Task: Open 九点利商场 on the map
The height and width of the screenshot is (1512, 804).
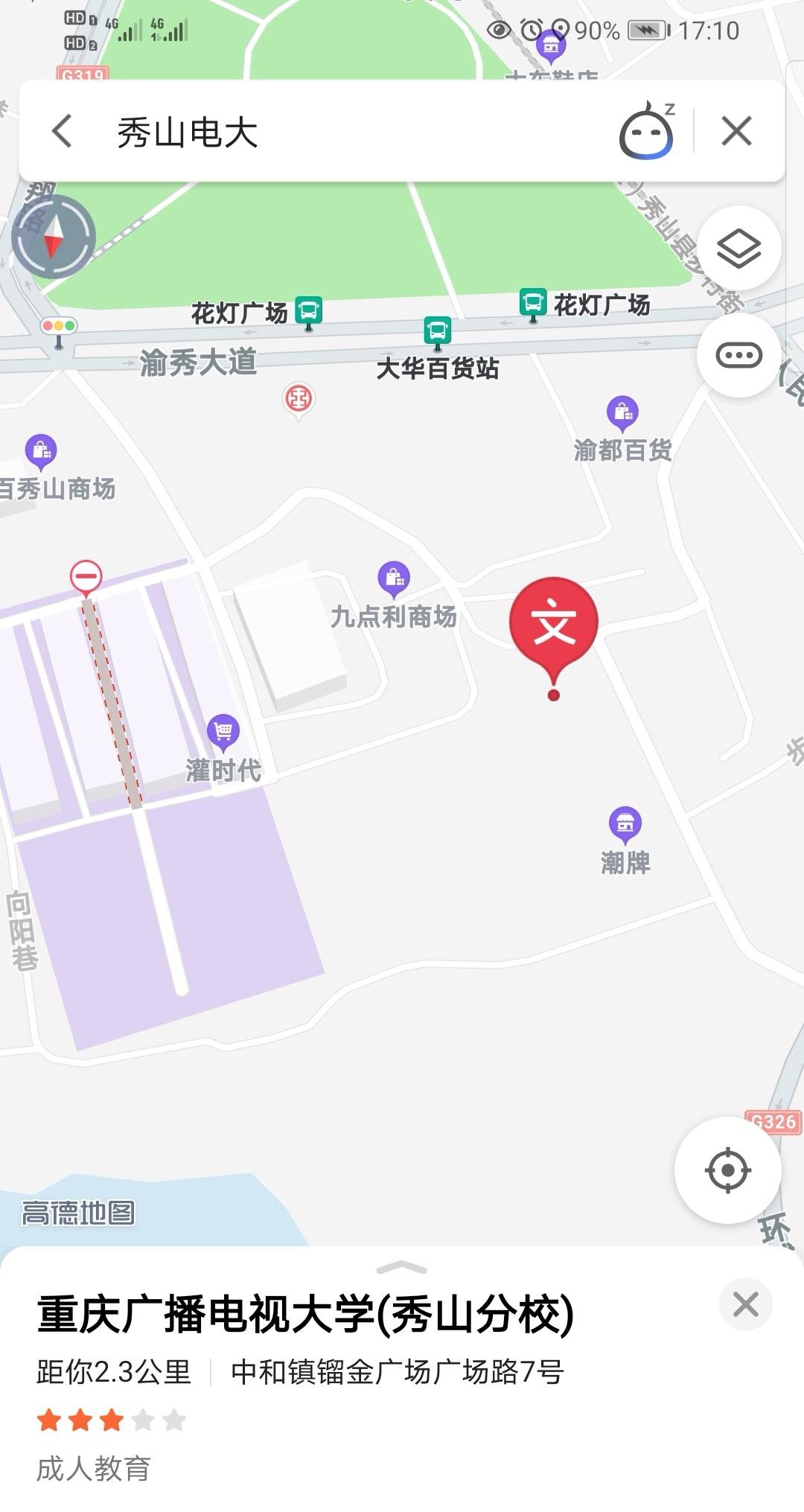Action: tap(394, 579)
